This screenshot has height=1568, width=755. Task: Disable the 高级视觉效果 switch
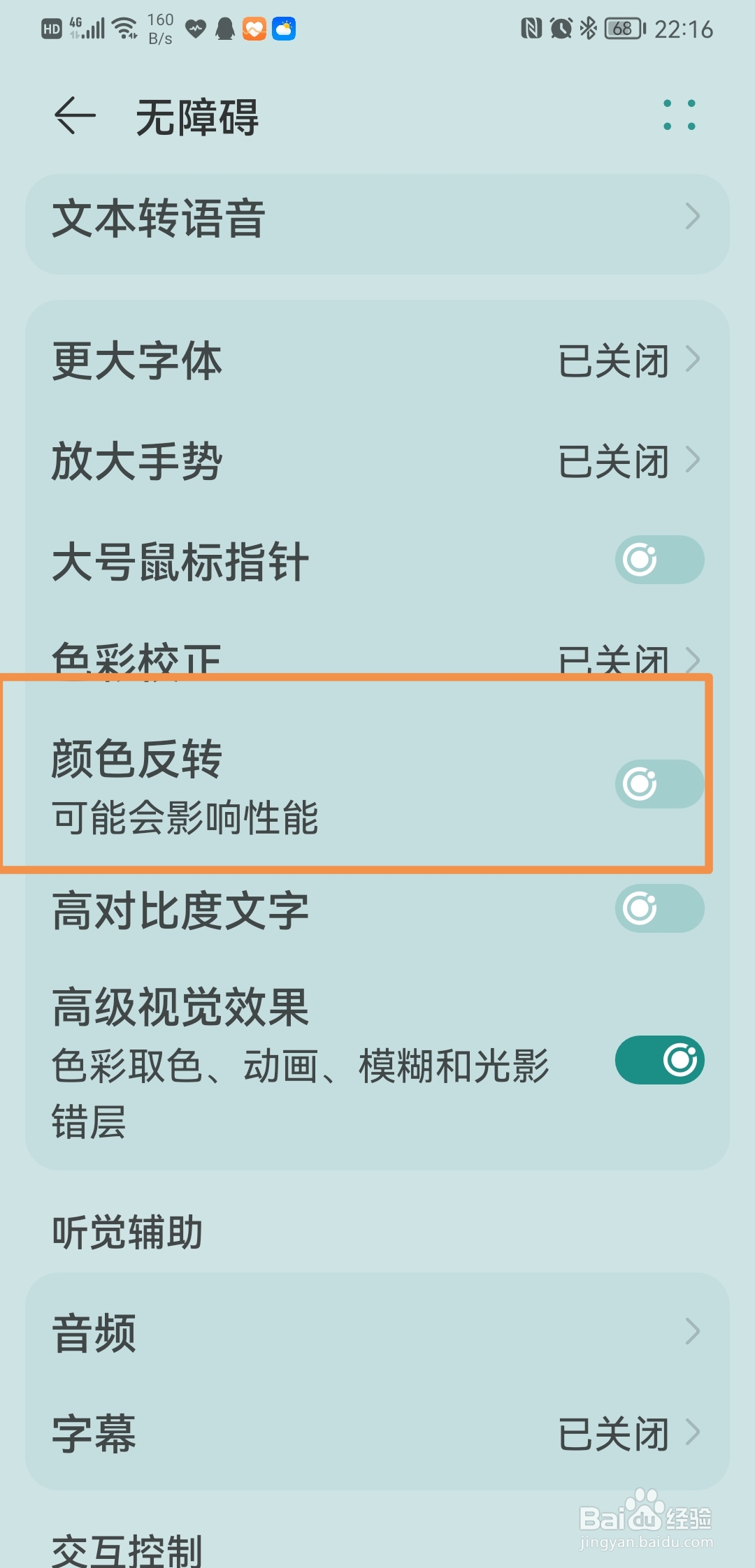[x=658, y=1059]
